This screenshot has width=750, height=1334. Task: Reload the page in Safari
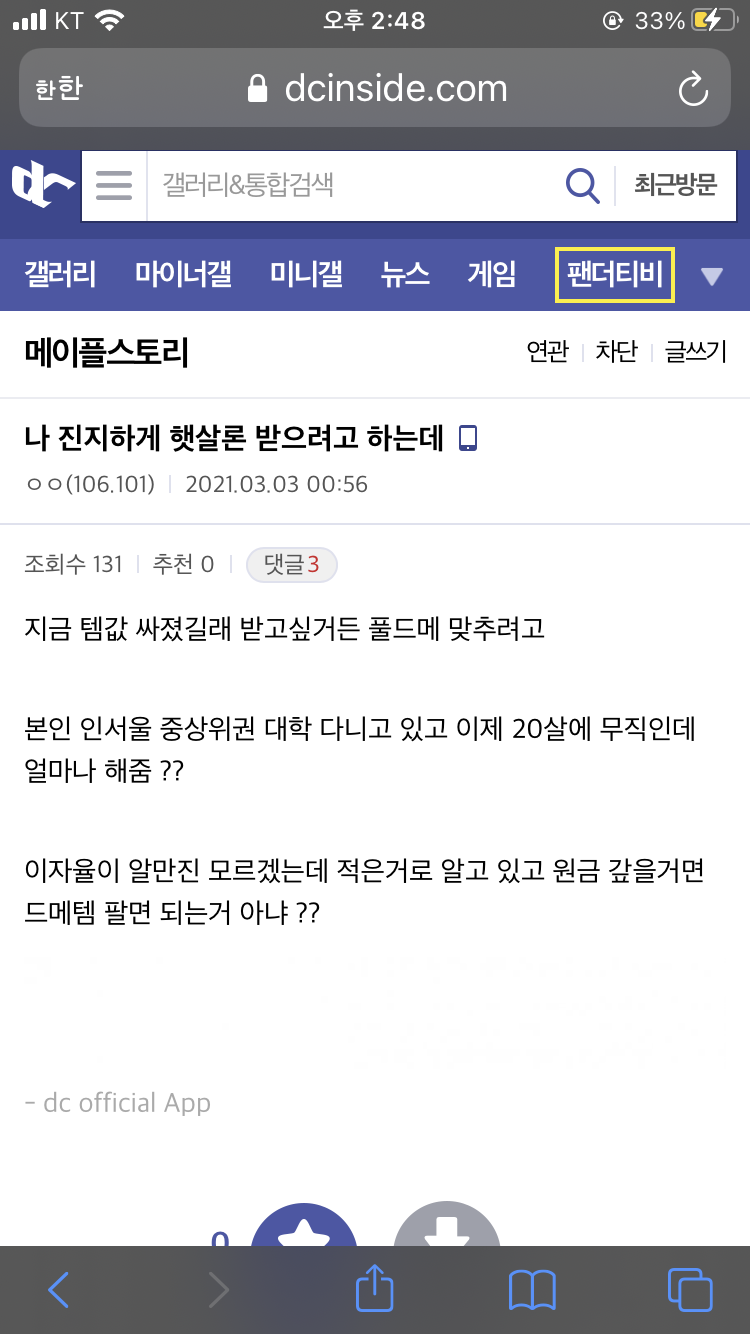(693, 90)
